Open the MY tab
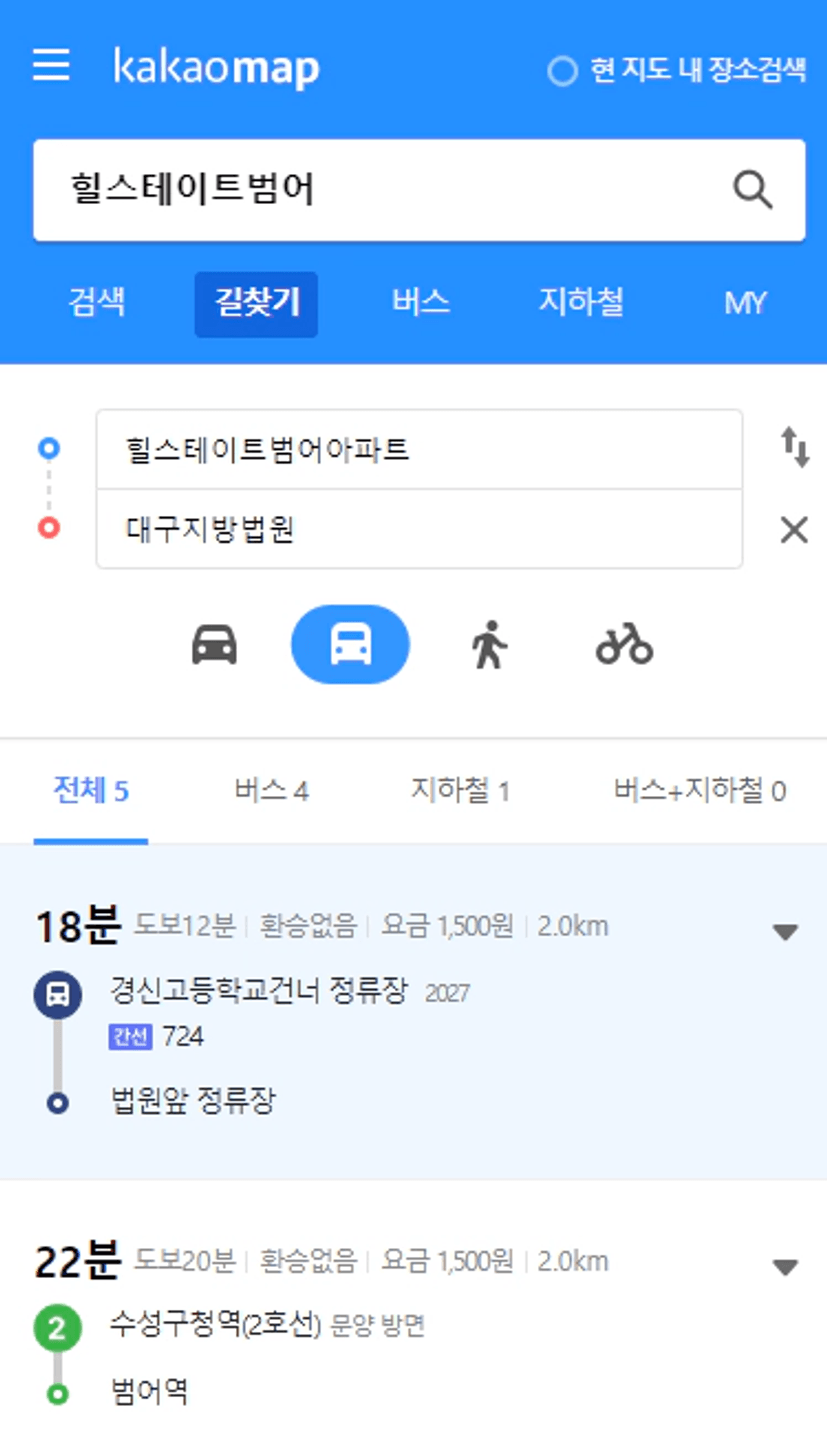The width and height of the screenshot is (827, 1444). (745, 304)
